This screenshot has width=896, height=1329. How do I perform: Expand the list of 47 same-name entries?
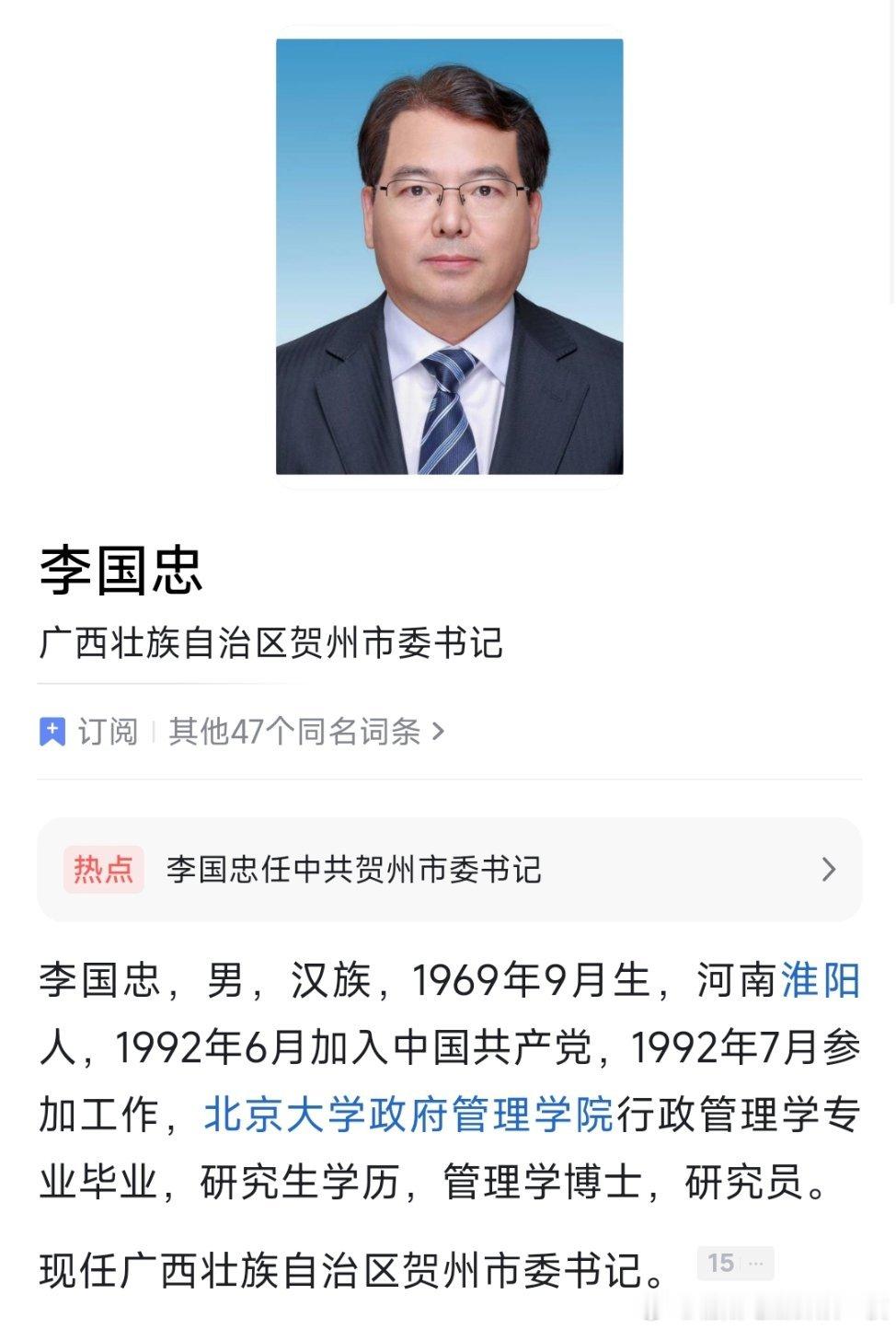click(x=296, y=732)
